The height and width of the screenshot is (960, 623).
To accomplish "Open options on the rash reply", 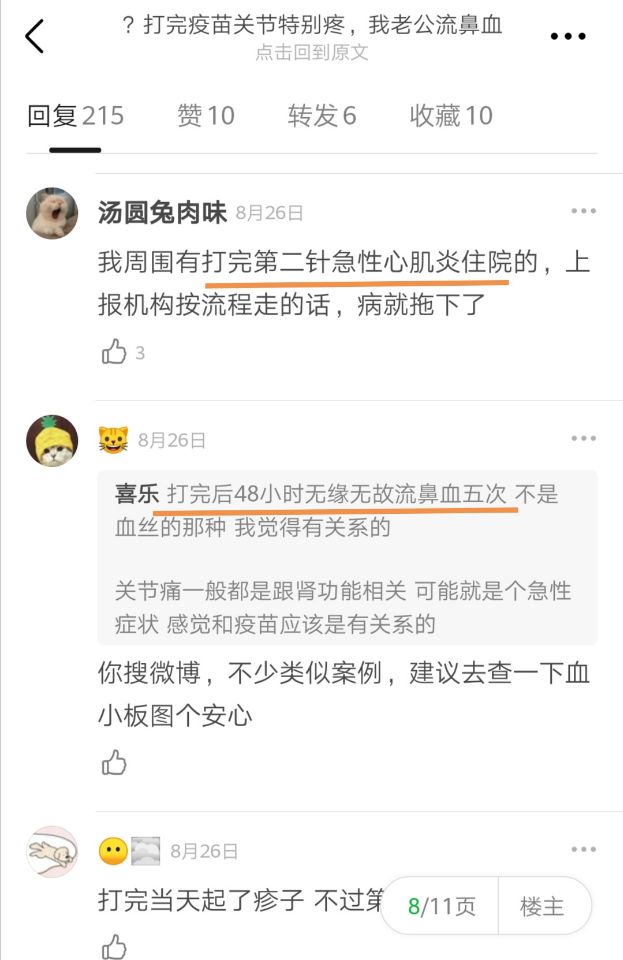I will tap(583, 850).
